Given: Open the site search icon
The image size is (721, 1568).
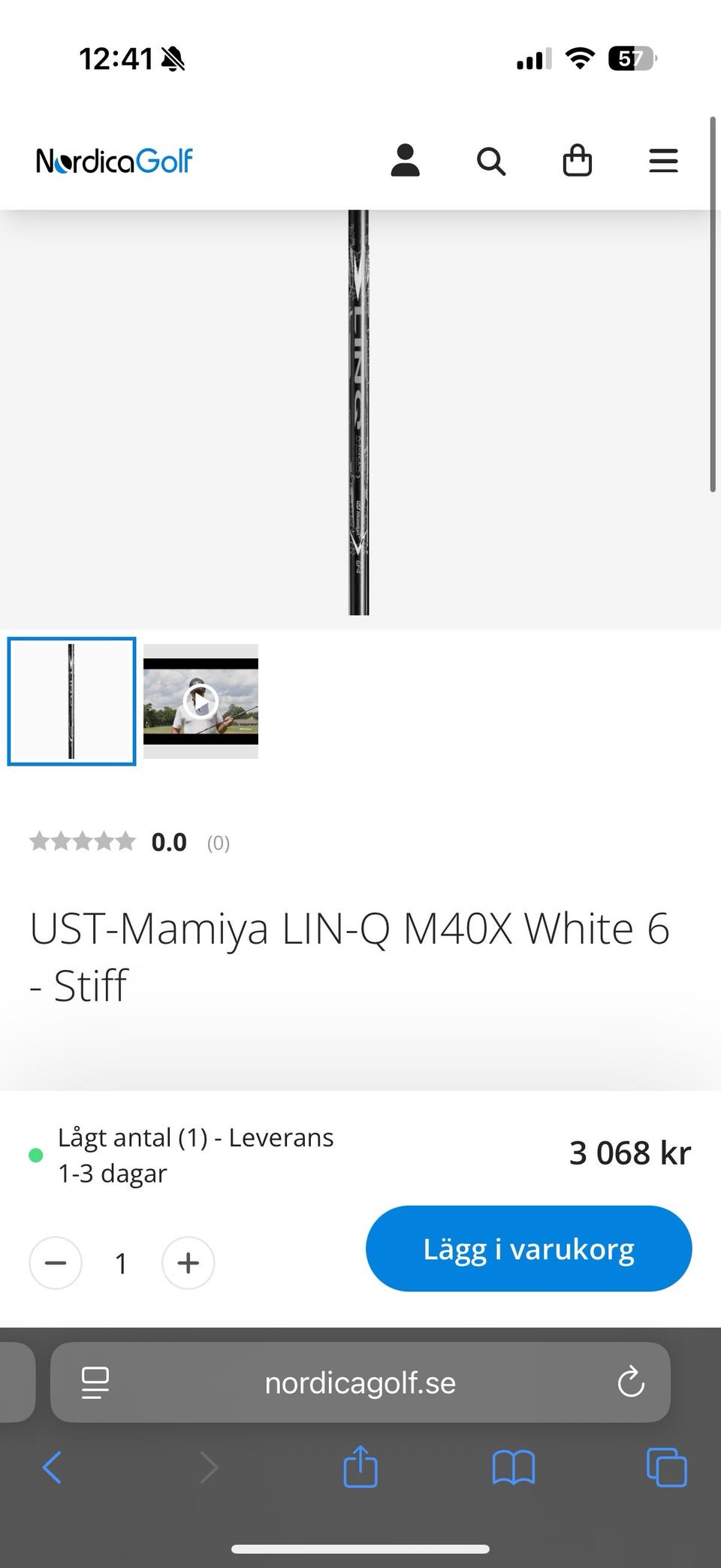Looking at the screenshot, I should tap(491, 161).
